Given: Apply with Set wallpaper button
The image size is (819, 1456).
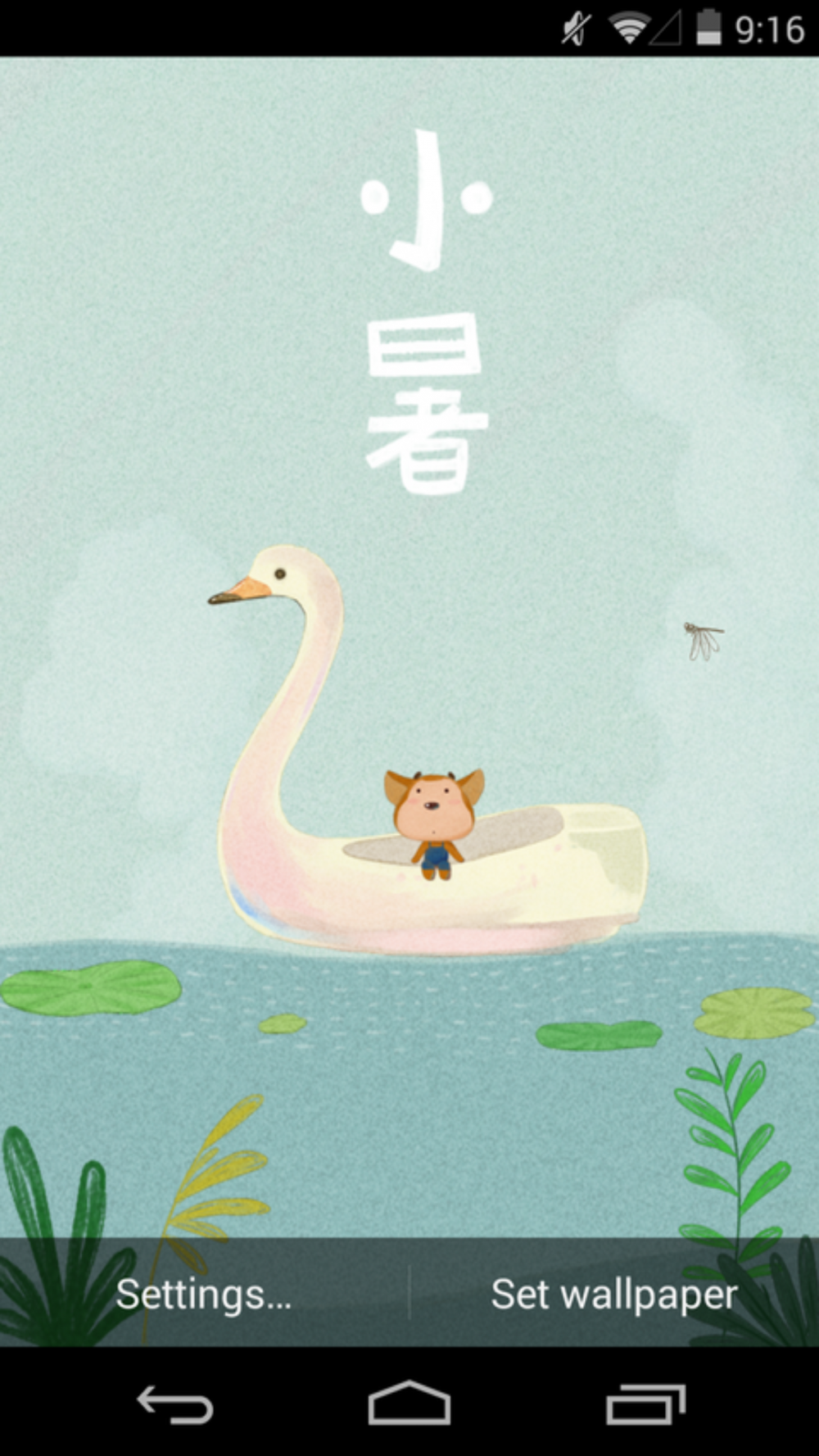Looking at the screenshot, I should [x=614, y=1295].
